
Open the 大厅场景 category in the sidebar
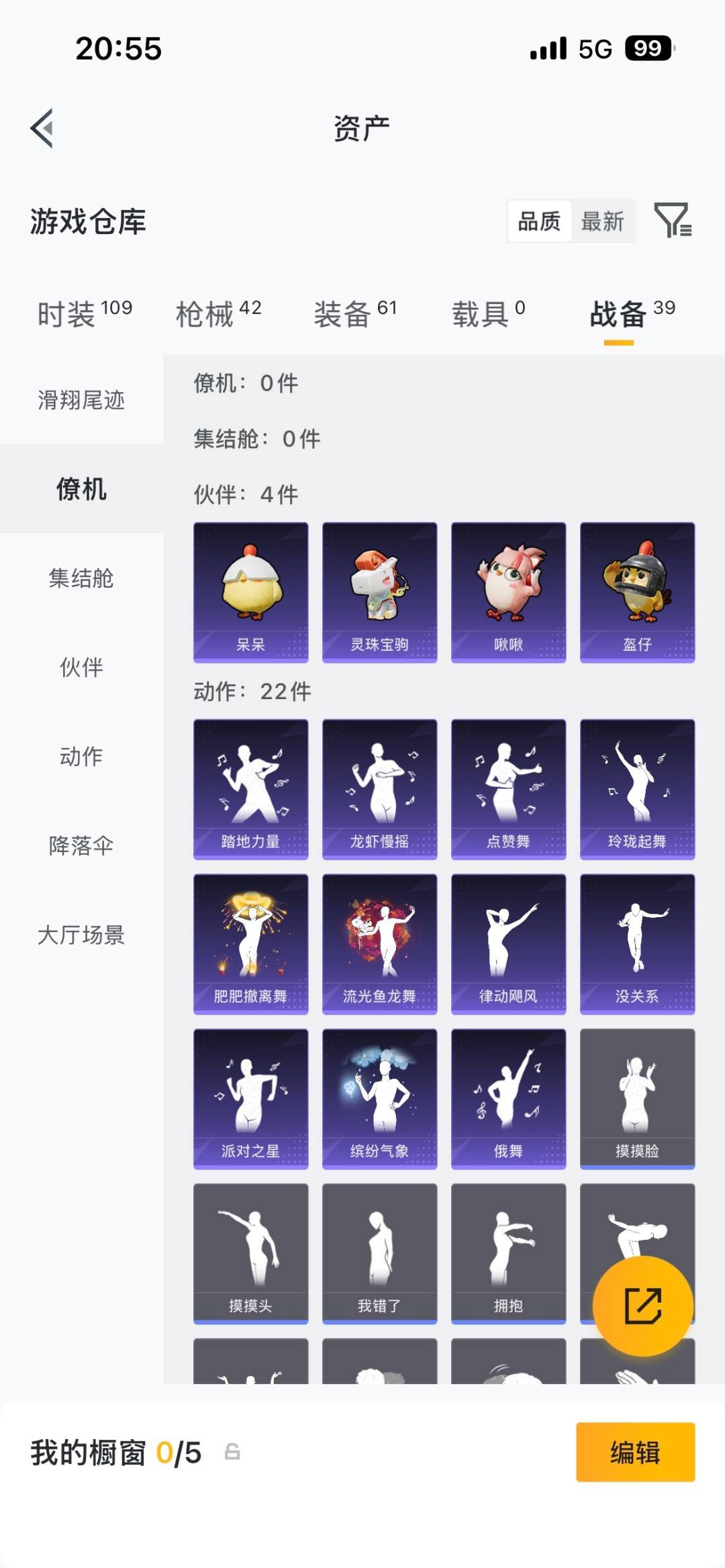click(81, 935)
